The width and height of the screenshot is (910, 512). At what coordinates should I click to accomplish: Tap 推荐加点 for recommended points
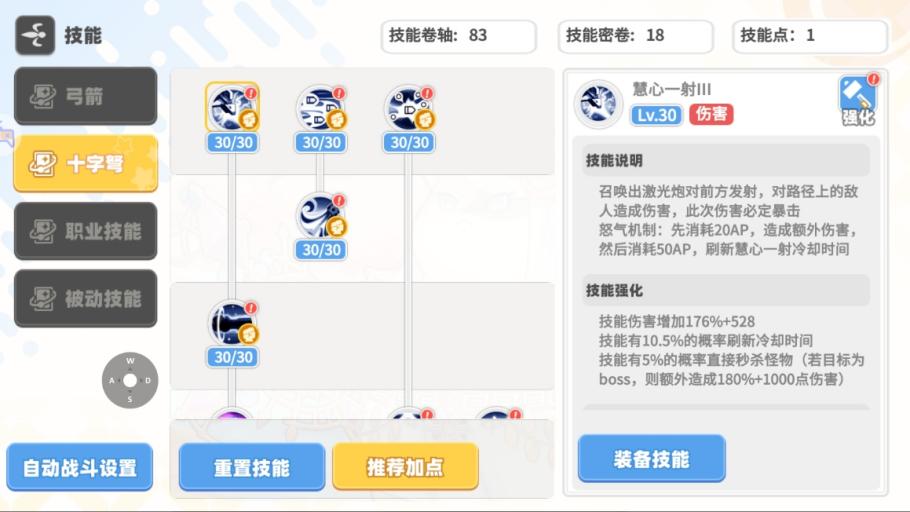coord(405,467)
